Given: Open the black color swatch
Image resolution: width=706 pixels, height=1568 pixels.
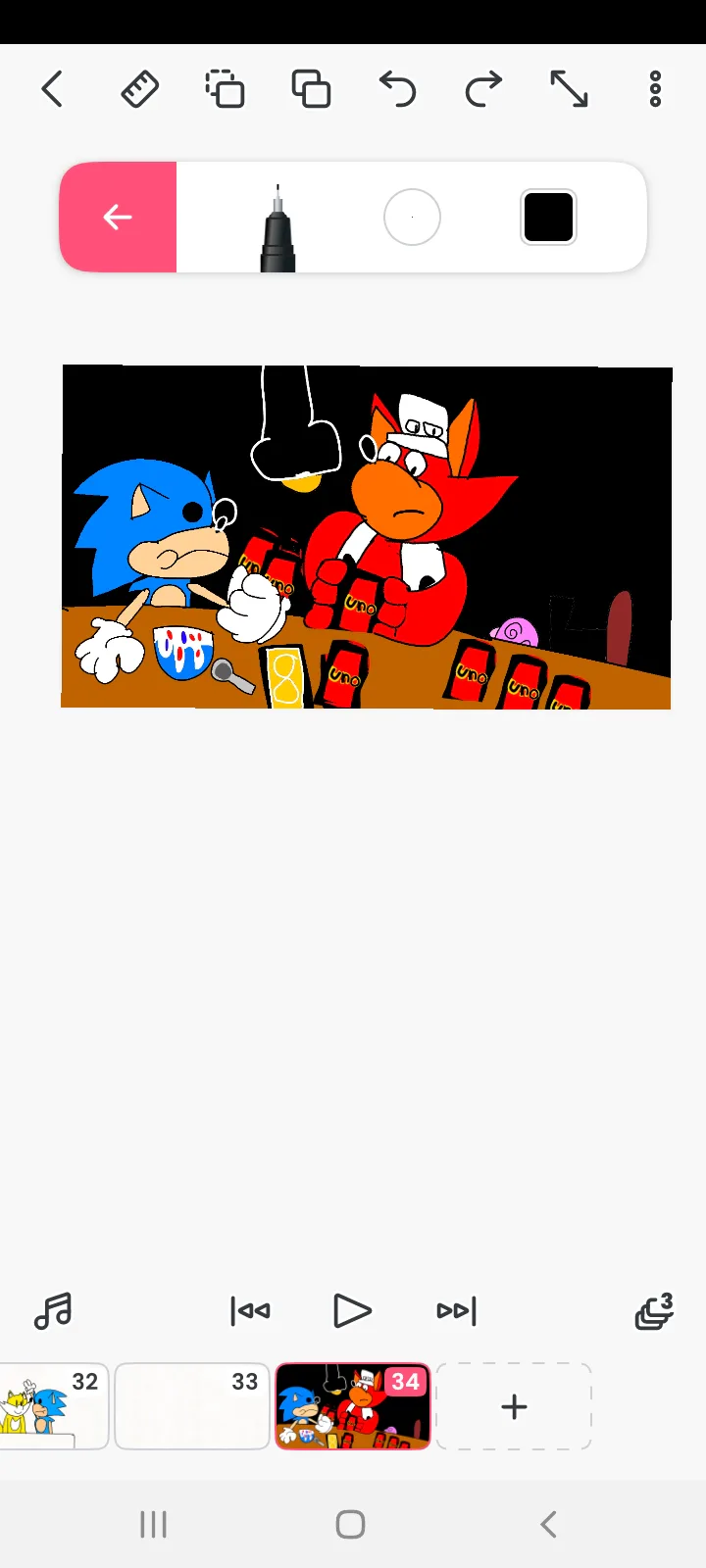Looking at the screenshot, I should (x=548, y=217).
